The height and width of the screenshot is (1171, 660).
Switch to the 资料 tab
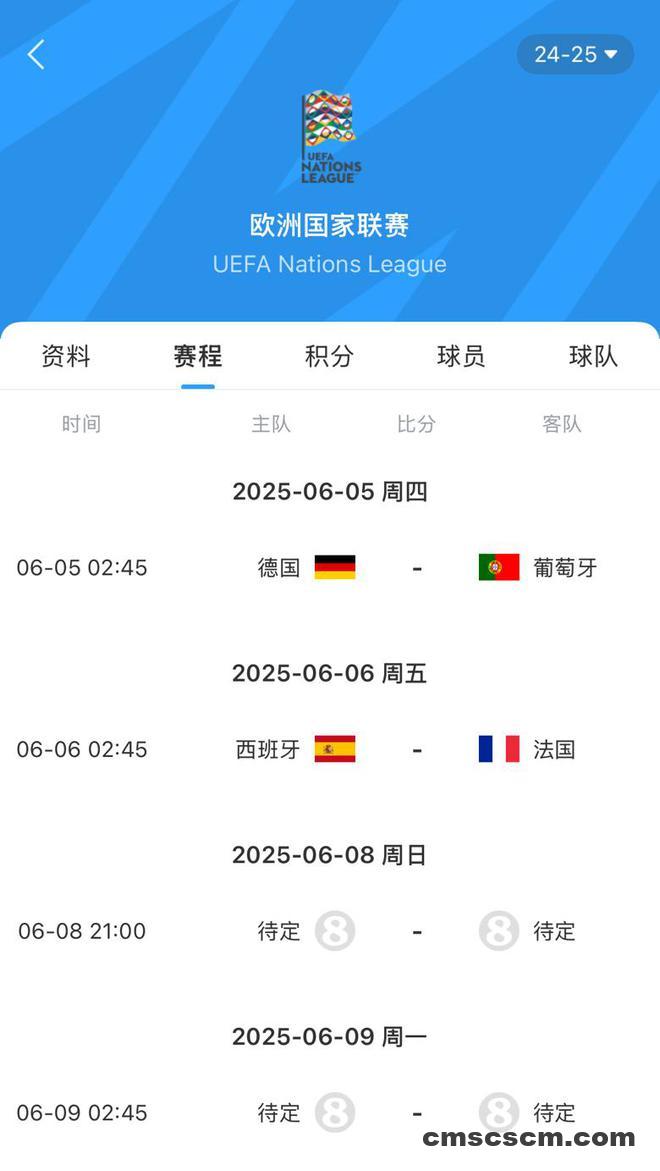point(66,356)
